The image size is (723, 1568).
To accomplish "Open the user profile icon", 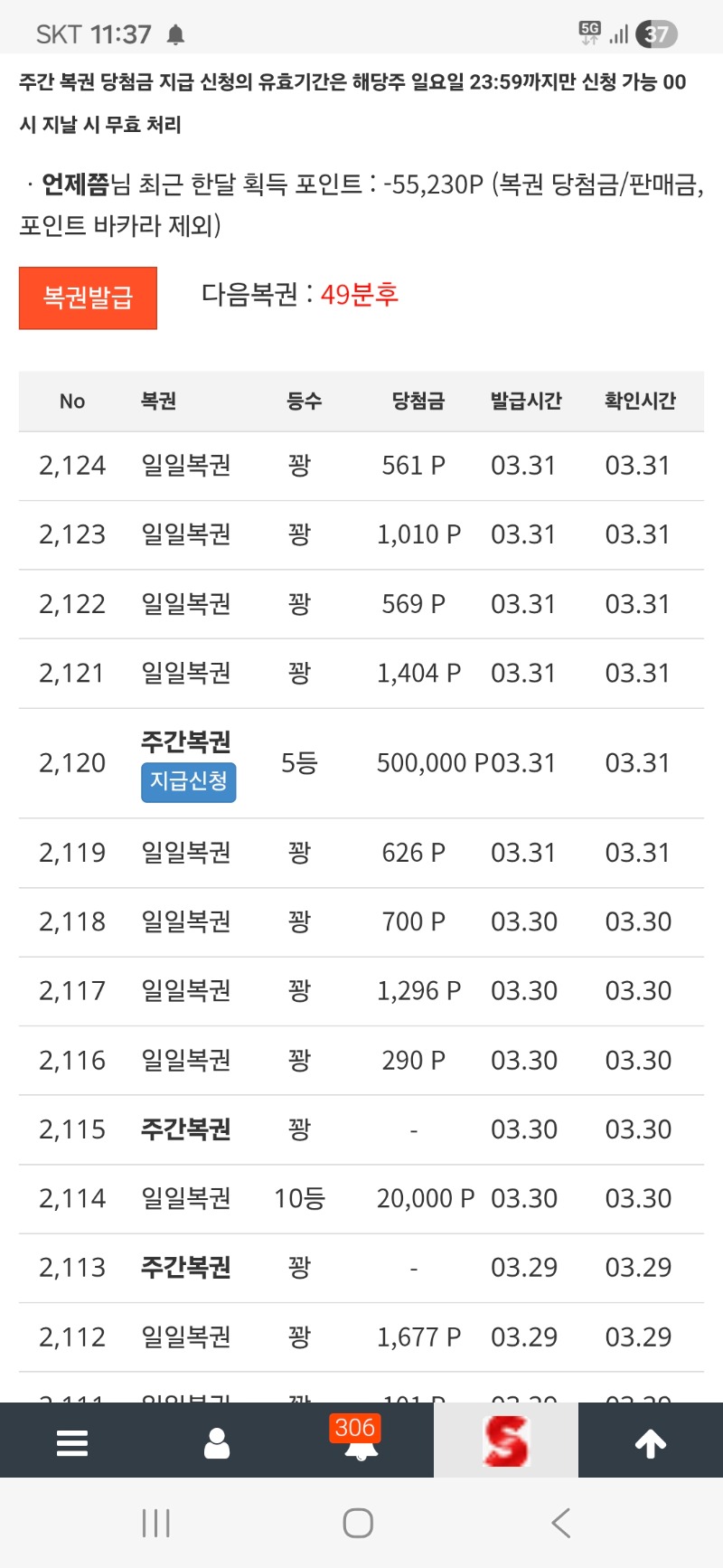I will 217,1443.
